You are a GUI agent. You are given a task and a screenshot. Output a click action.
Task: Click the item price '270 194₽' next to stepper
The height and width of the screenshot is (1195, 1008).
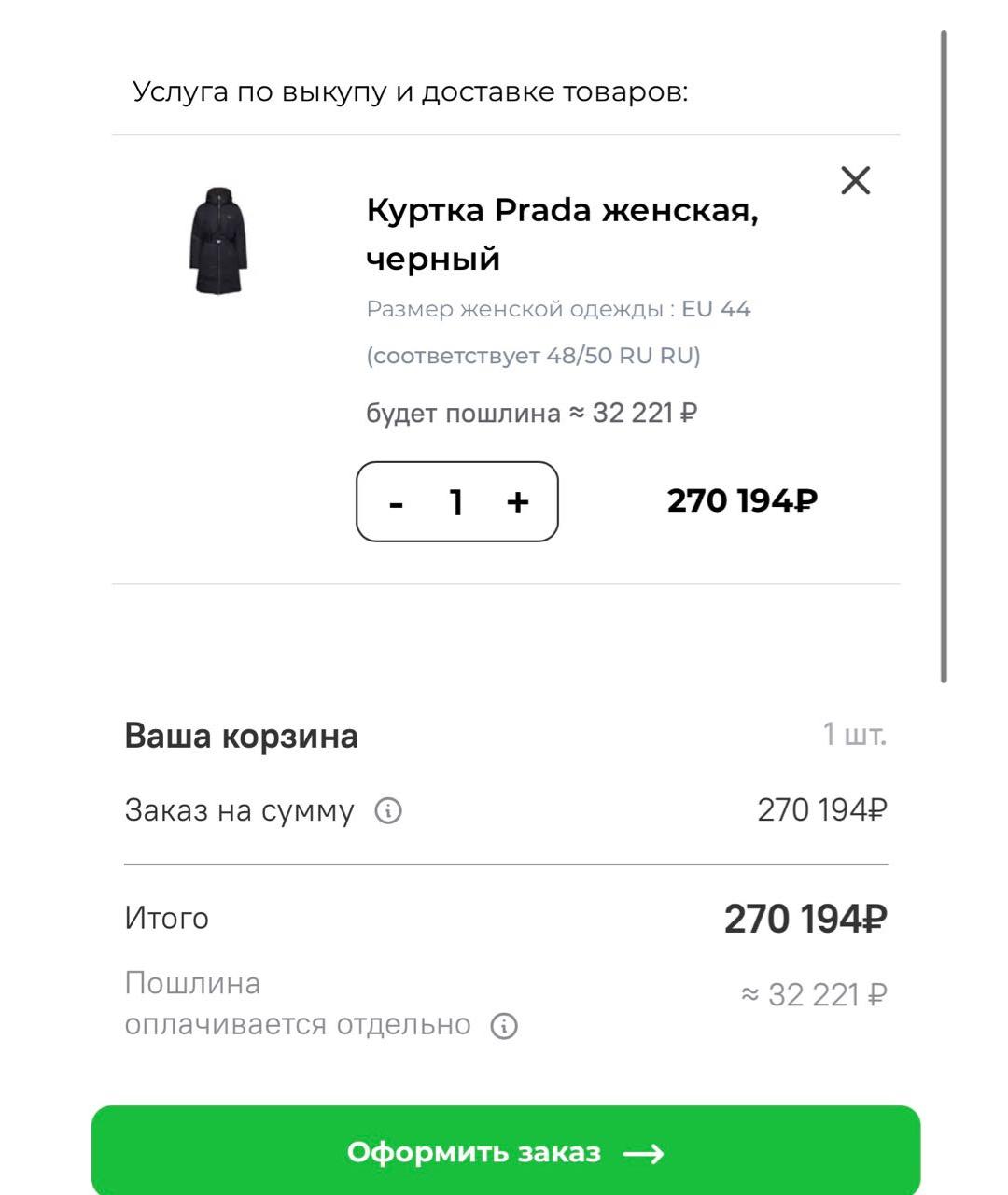coord(742,500)
